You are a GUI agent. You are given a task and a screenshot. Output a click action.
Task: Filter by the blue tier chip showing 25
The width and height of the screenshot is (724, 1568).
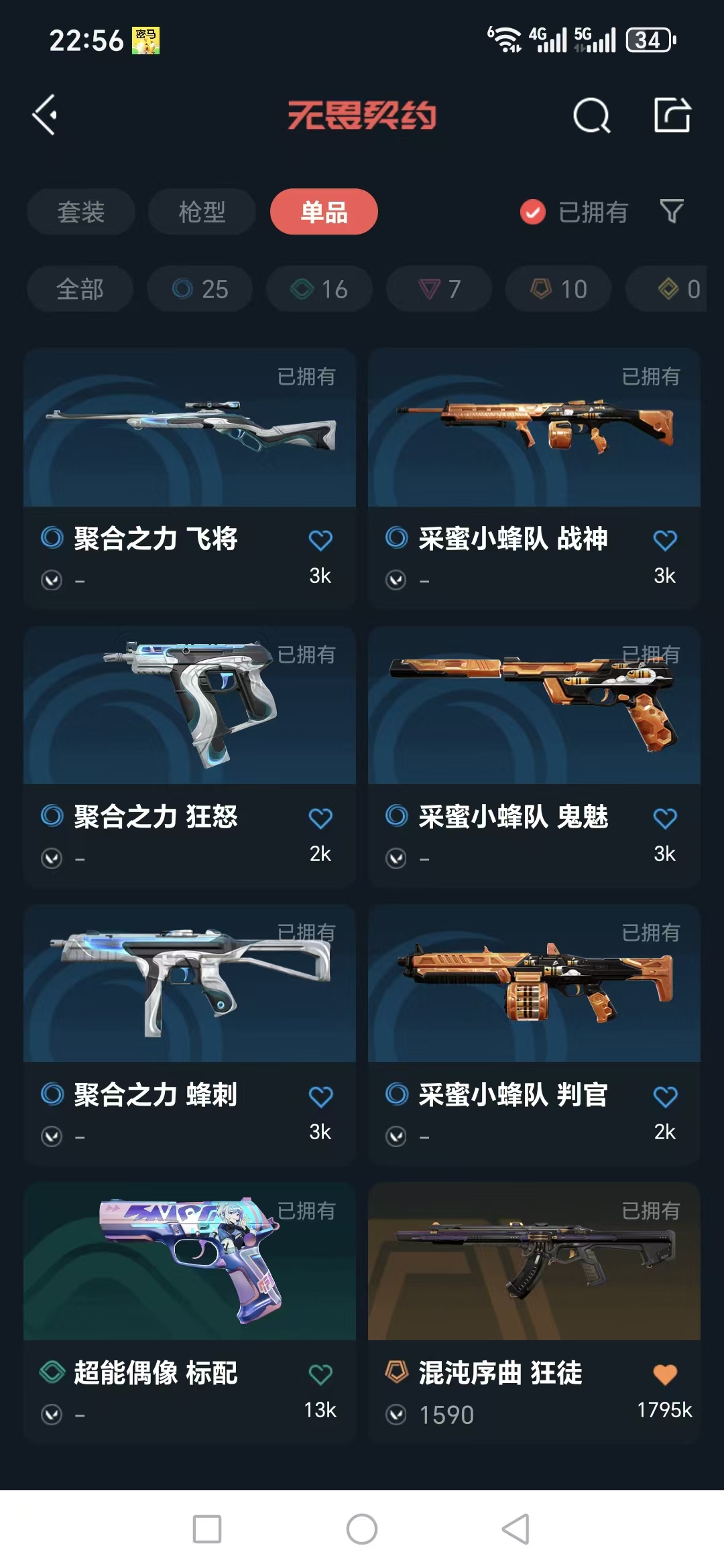200,289
